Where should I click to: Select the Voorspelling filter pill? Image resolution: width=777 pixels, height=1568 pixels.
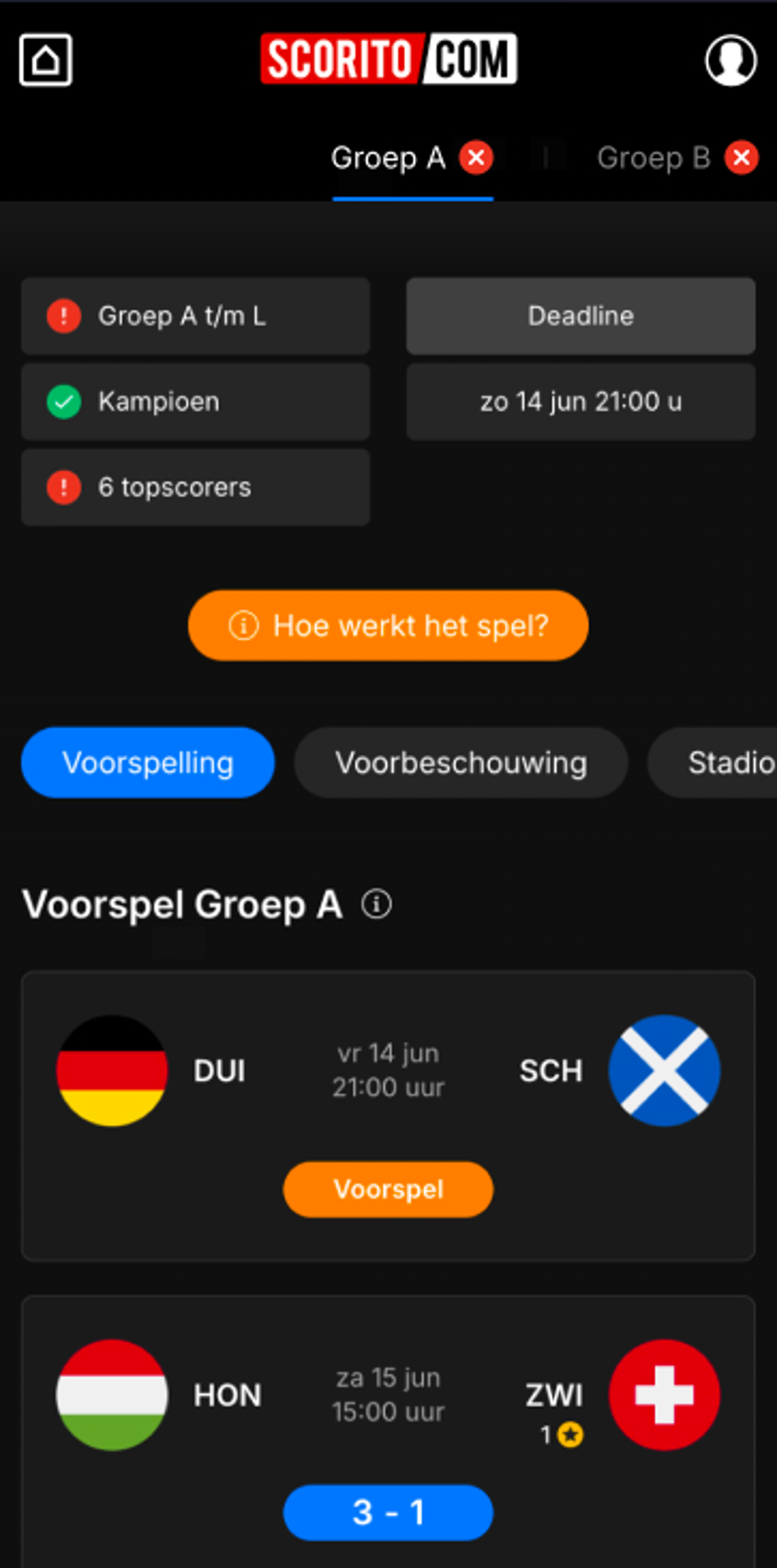[x=147, y=762]
